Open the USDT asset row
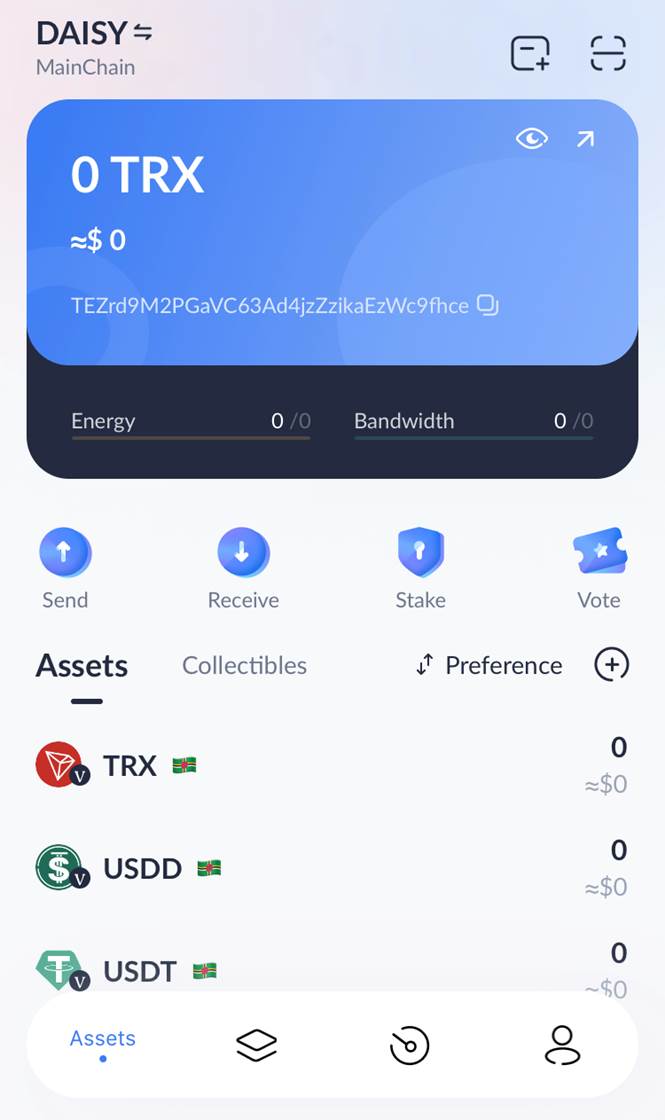 (x=332, y=968)
